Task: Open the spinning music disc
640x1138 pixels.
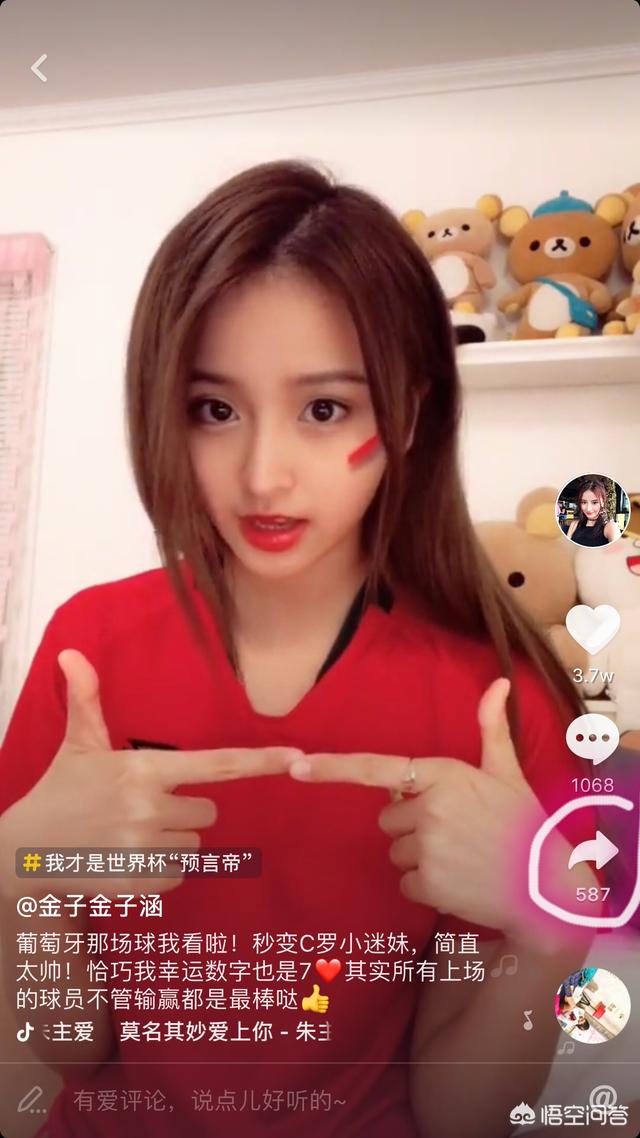Action: tap(592, 1005)
